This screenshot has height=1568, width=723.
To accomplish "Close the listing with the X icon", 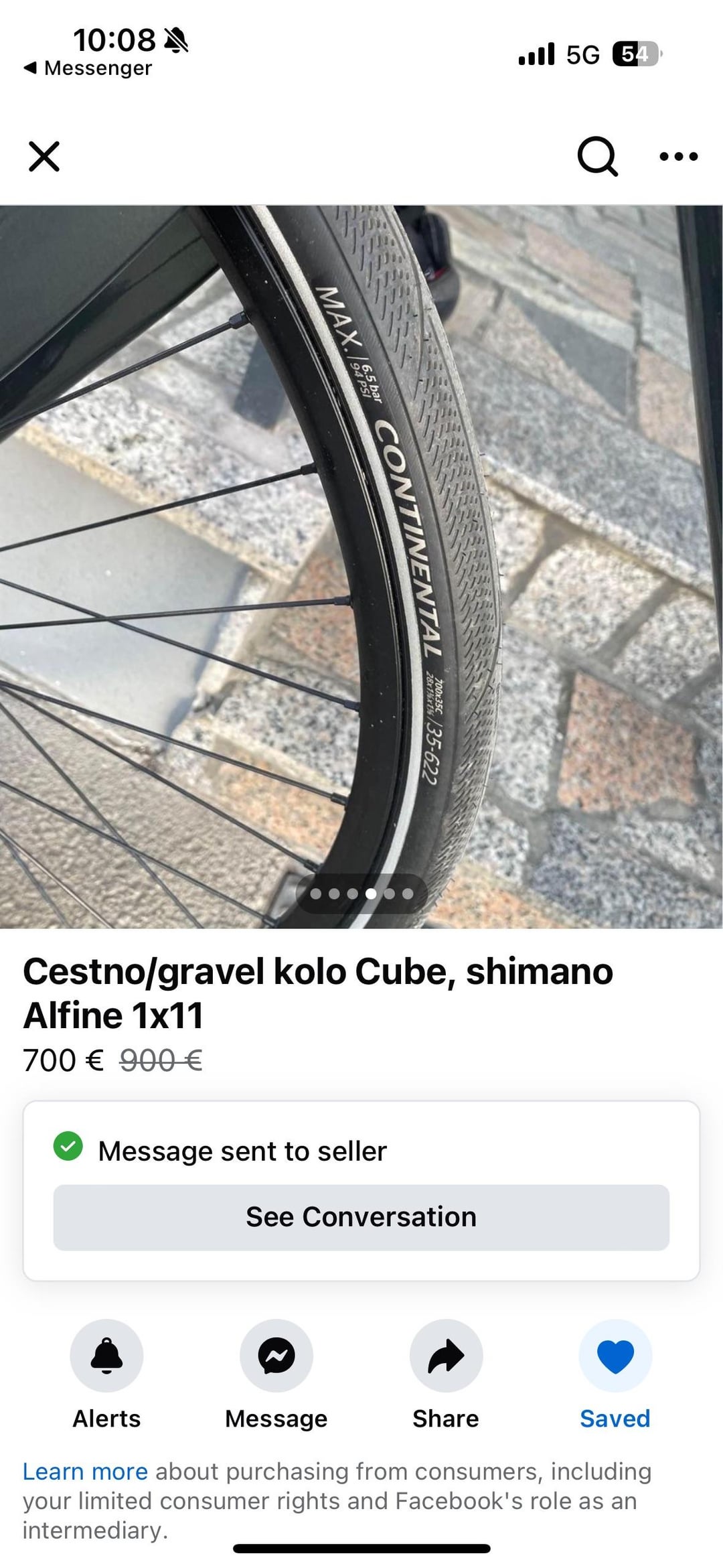I will (x=44, y=156).
